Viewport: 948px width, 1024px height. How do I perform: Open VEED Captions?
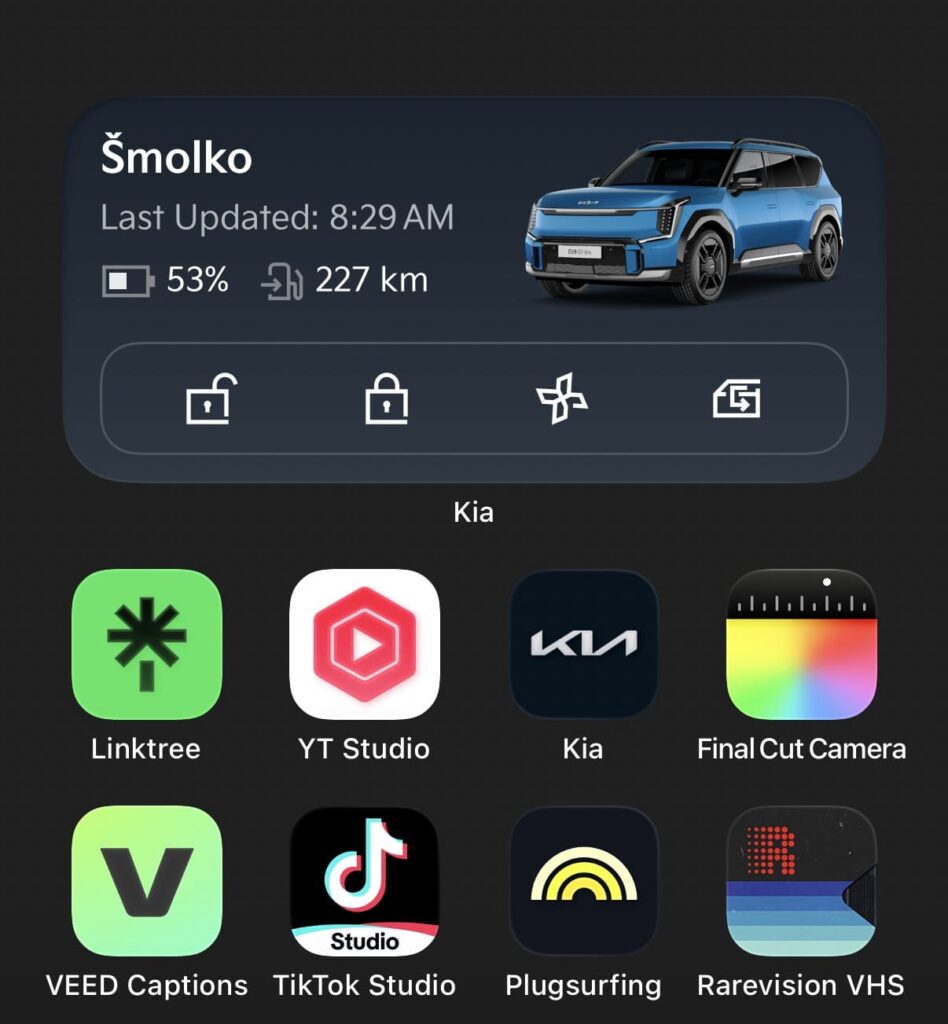147,881
